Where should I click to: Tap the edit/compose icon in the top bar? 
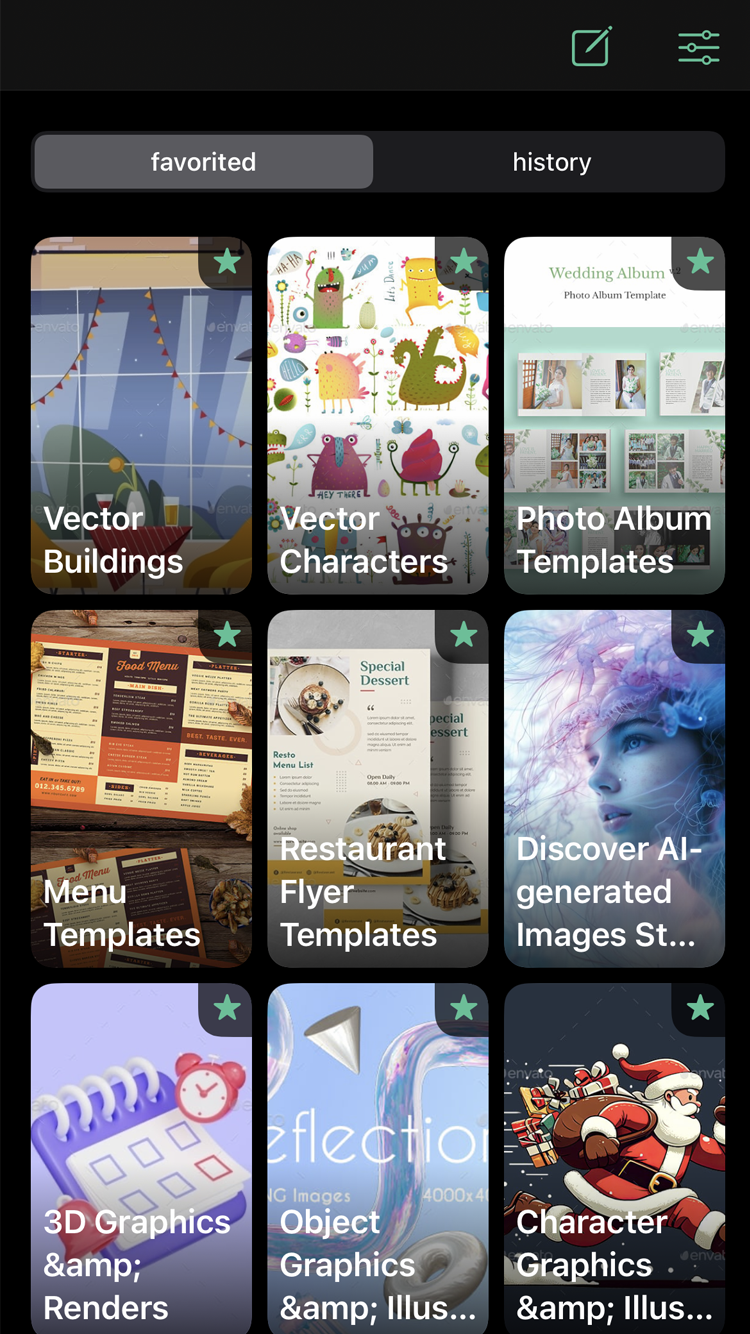coord(591,47)
